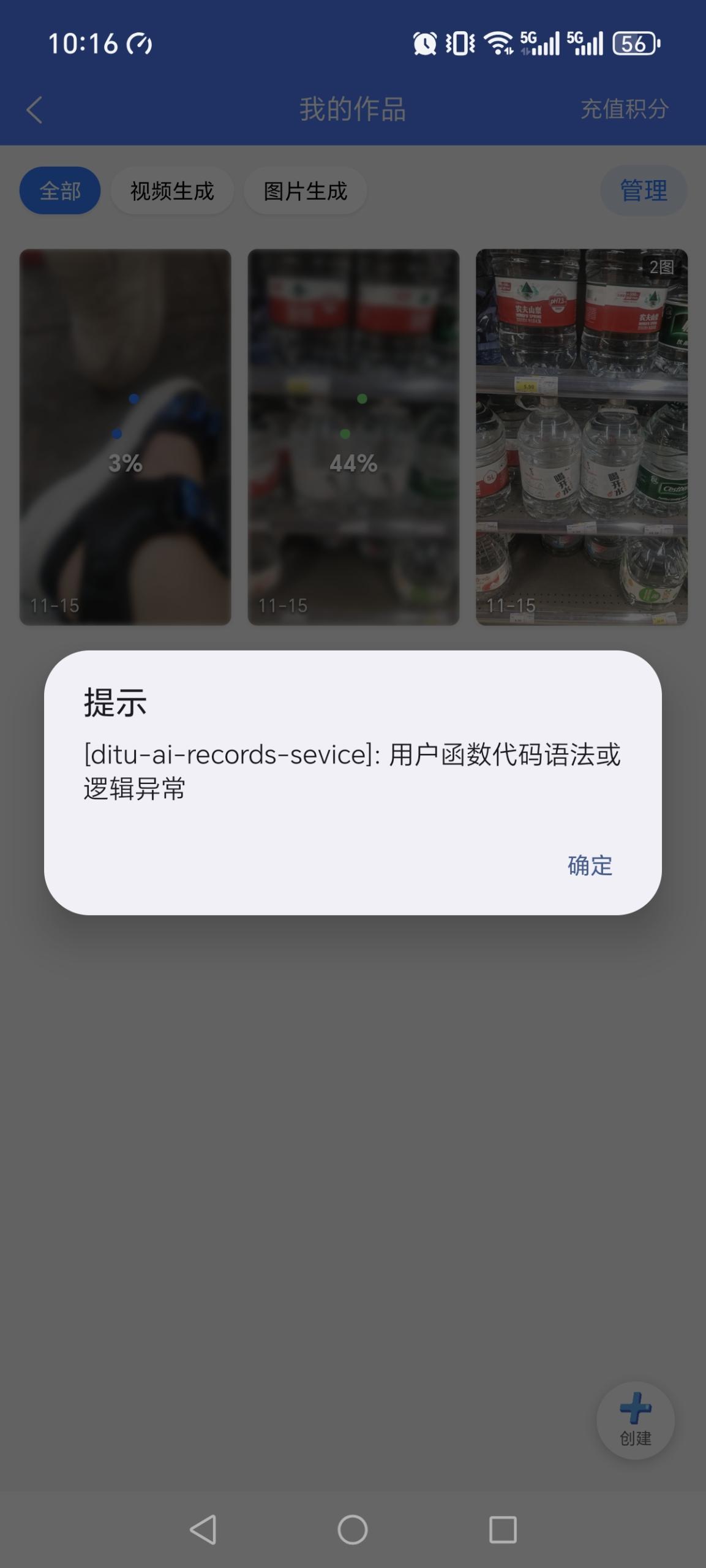The width and height of the screenshot is (706, 1568).
Task: Switch to the 图片生成 tab
Action: tap(306, 191)
